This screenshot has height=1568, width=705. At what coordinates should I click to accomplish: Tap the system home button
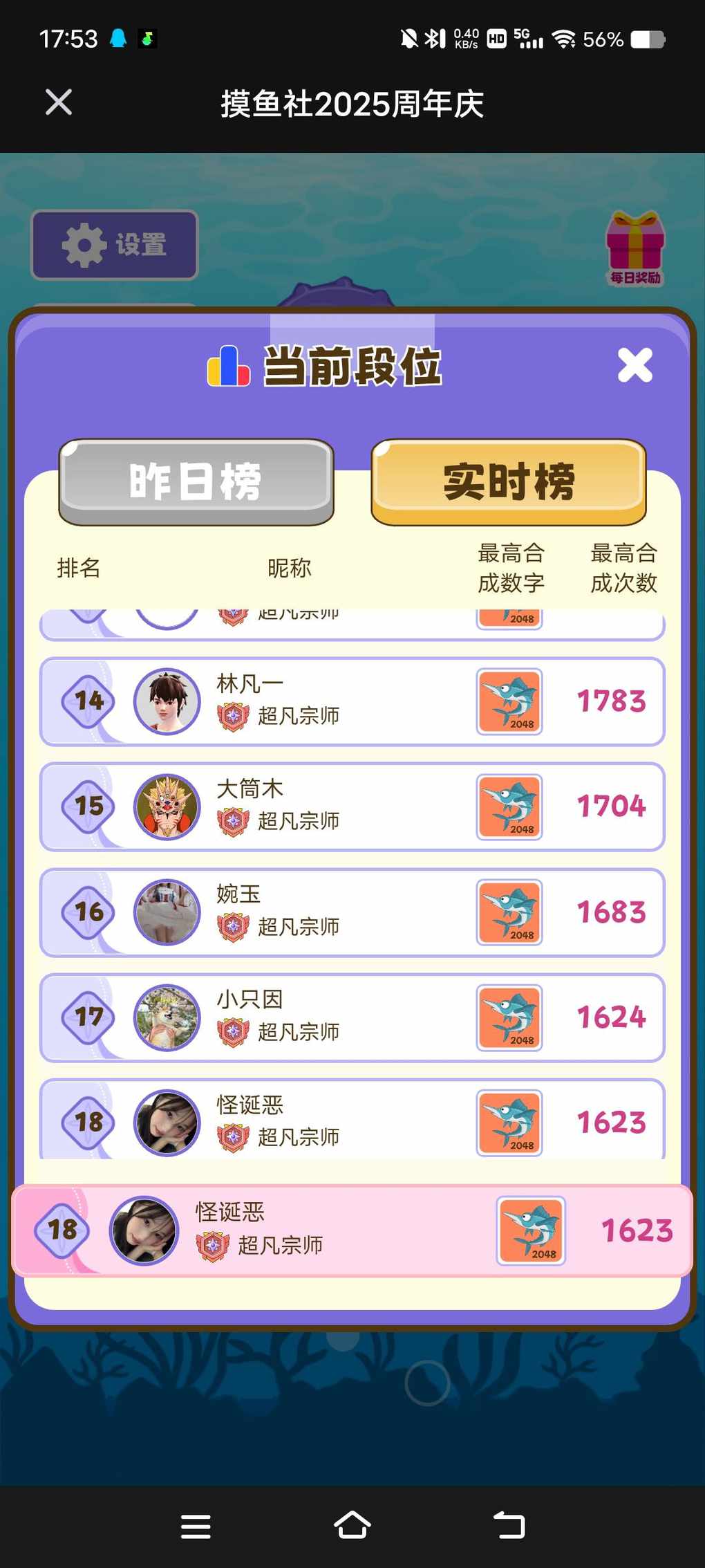(x=352, y=1525)
